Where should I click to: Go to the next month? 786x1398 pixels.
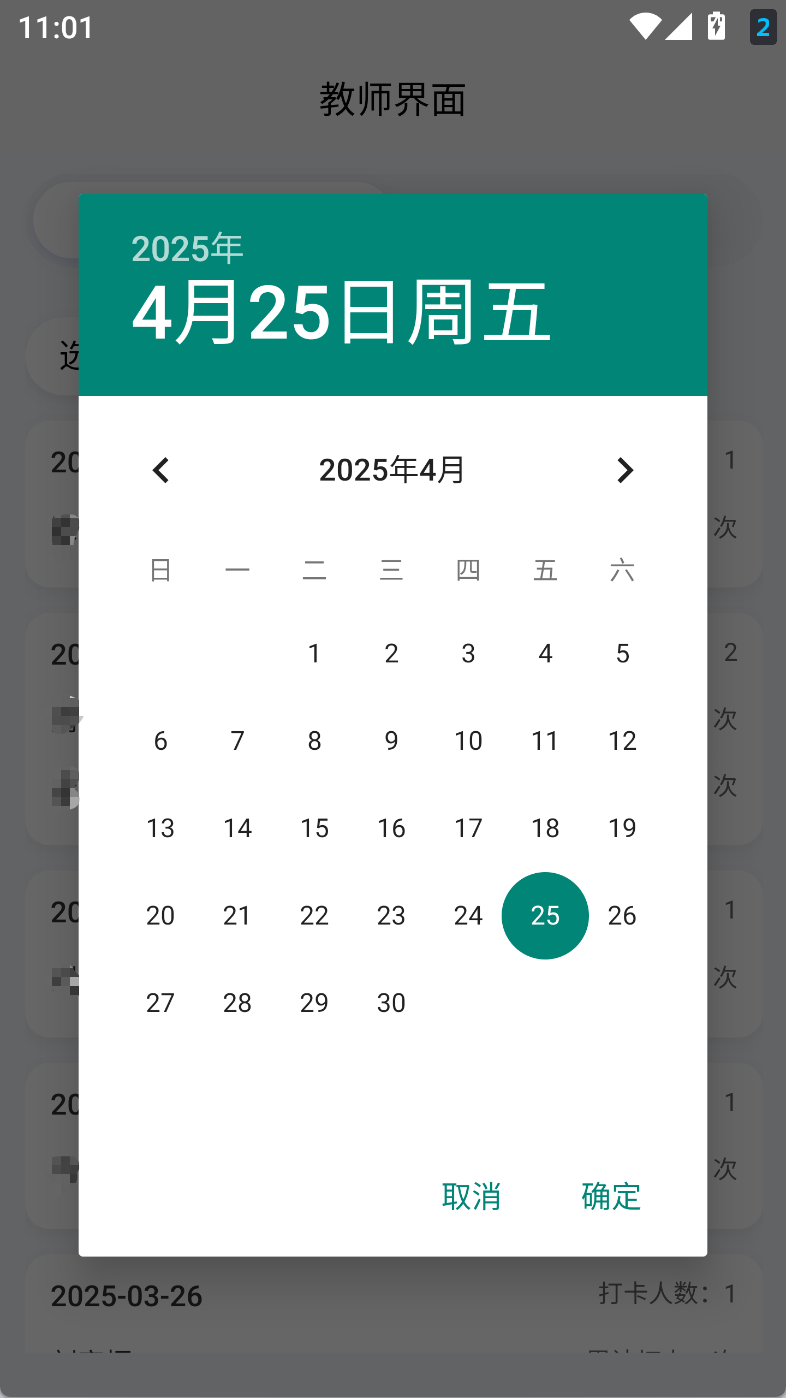[x=624, y=470]
